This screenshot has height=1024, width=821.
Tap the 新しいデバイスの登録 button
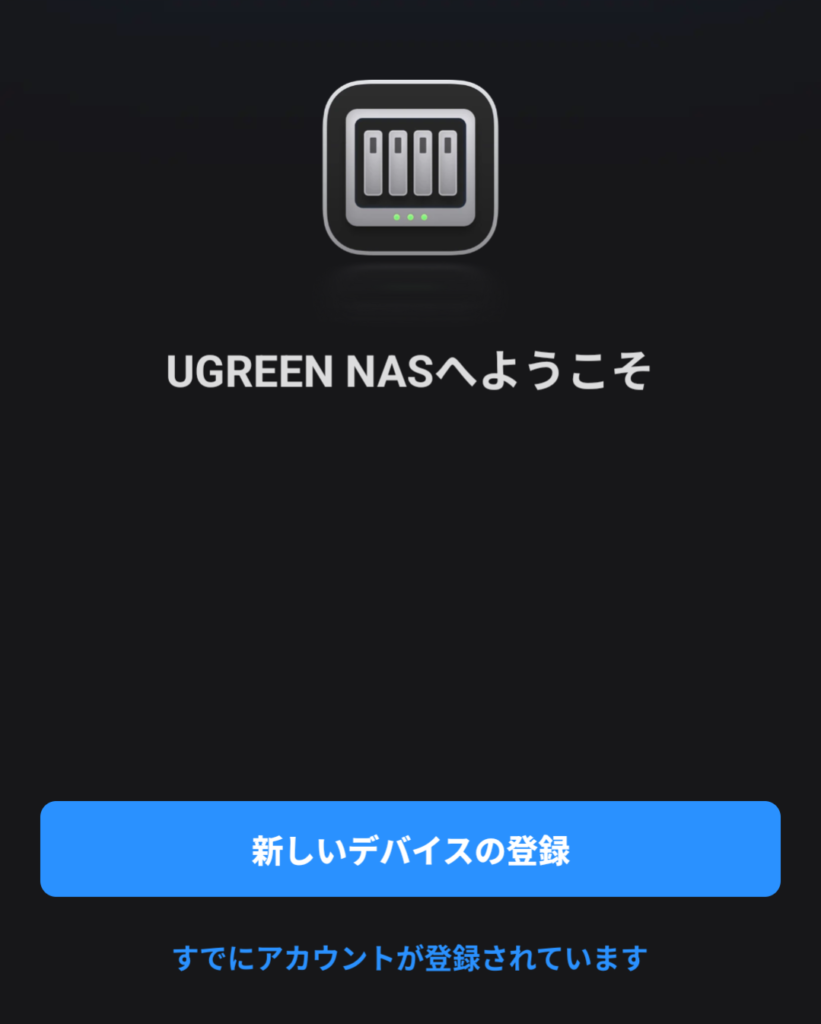410,849
